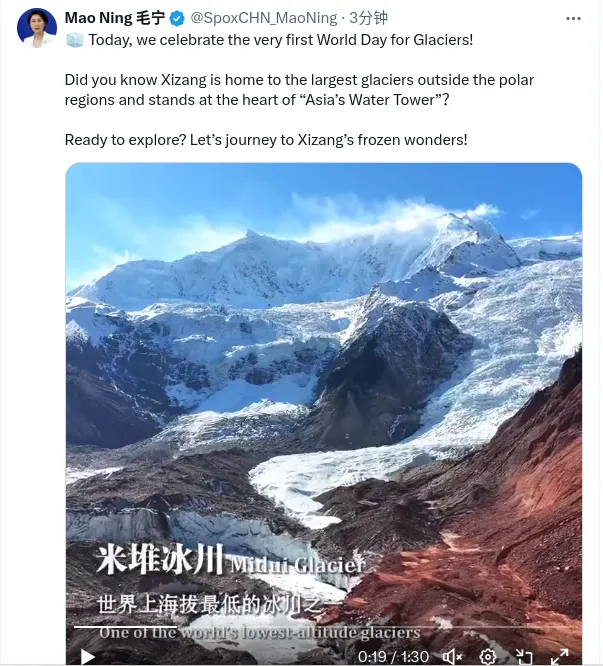The image size is (603, 666).
Task: Expand the video to fullscreen
Action: (560, 656)
